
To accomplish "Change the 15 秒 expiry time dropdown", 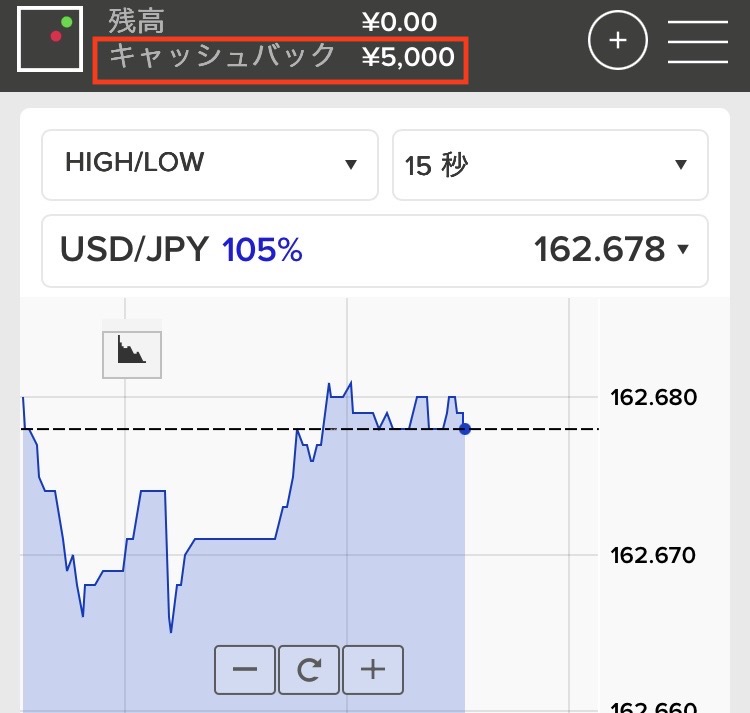I will pyautogui.click(x=550, y=165).
